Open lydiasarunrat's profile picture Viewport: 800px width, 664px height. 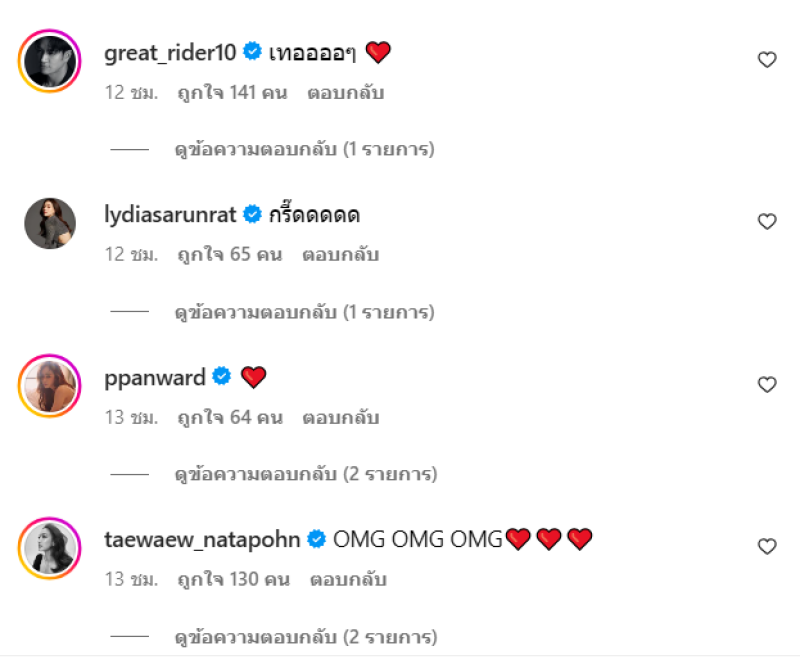[49, 223]
